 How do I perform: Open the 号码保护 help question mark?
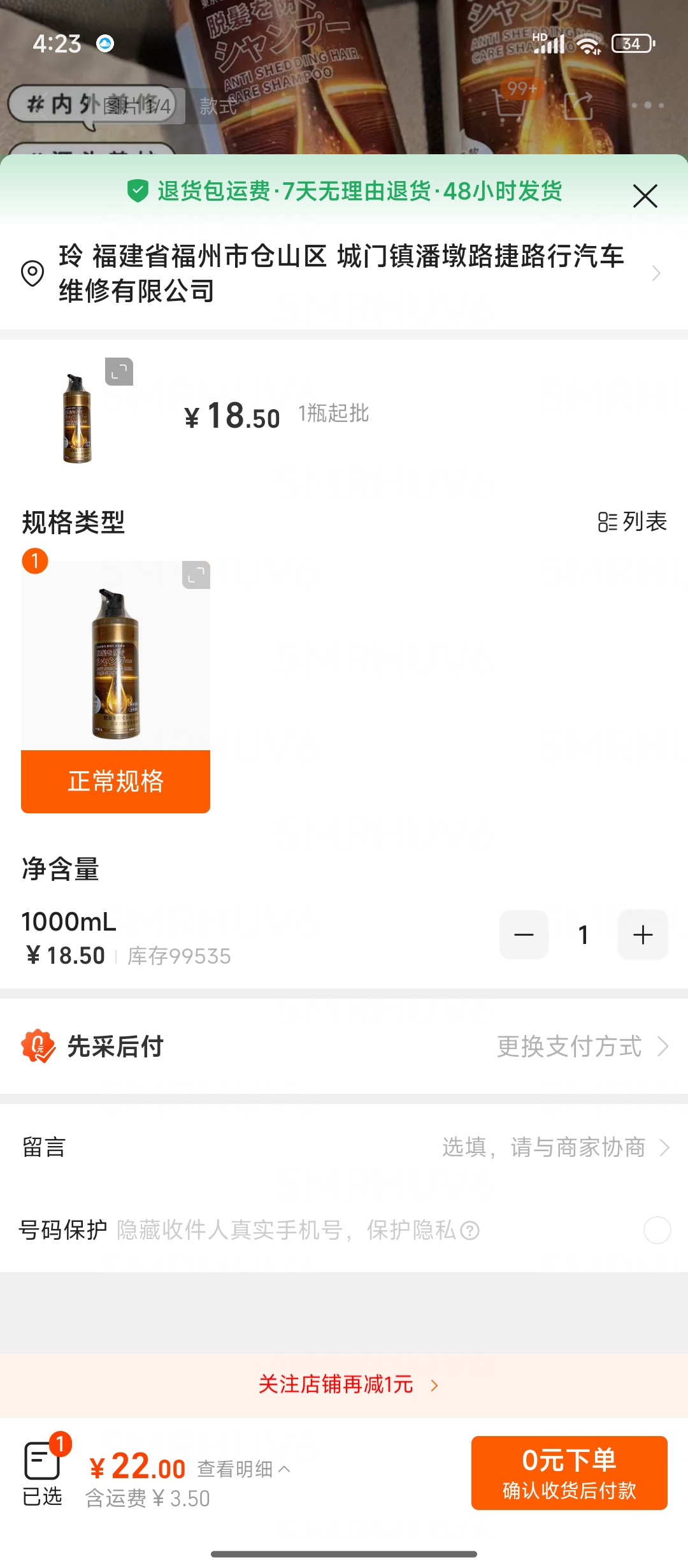pos(470,1231)
